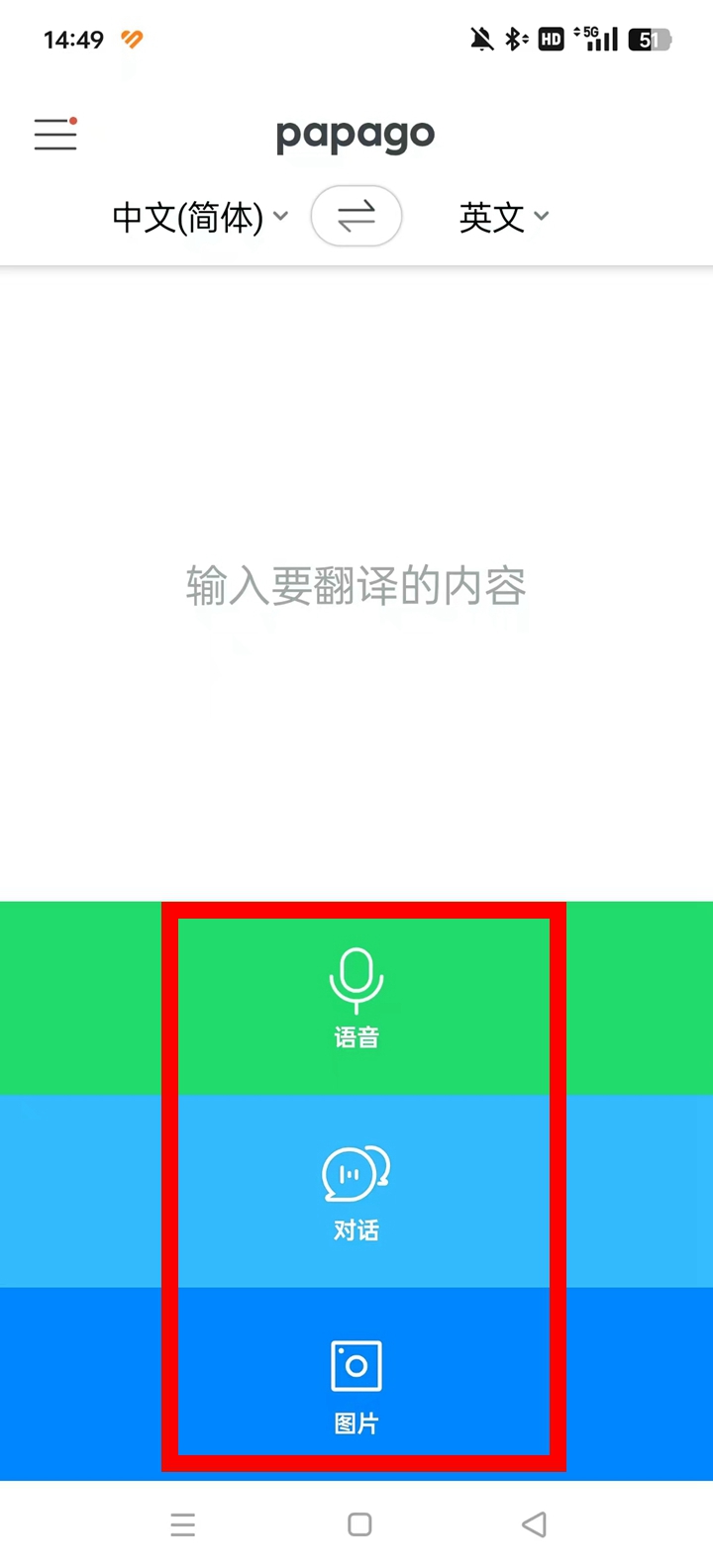Start 语音 voice translation
The width and height of the screenshot is (713, 1568).
point(356,998)
